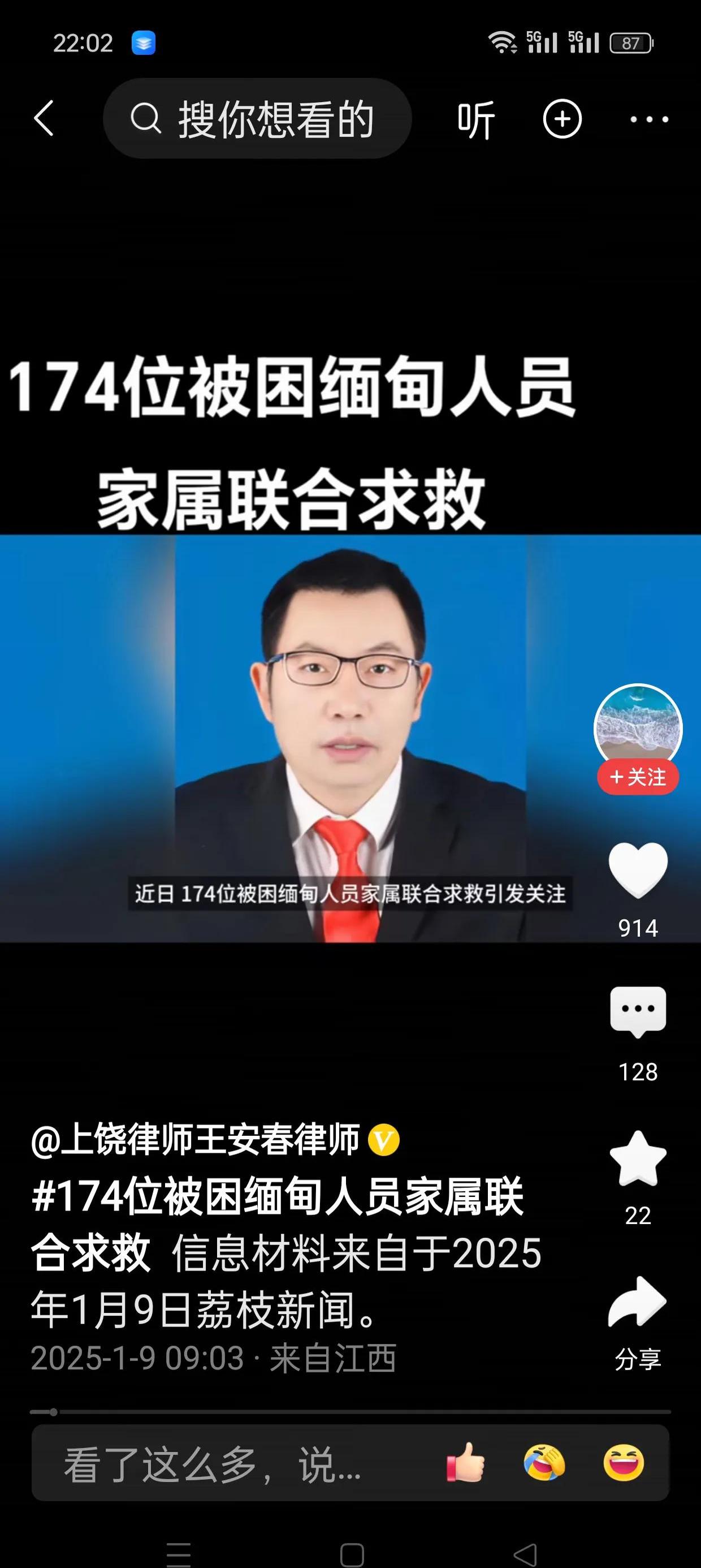Send the grinning emoji quick reply

(x=623, y=1463)
